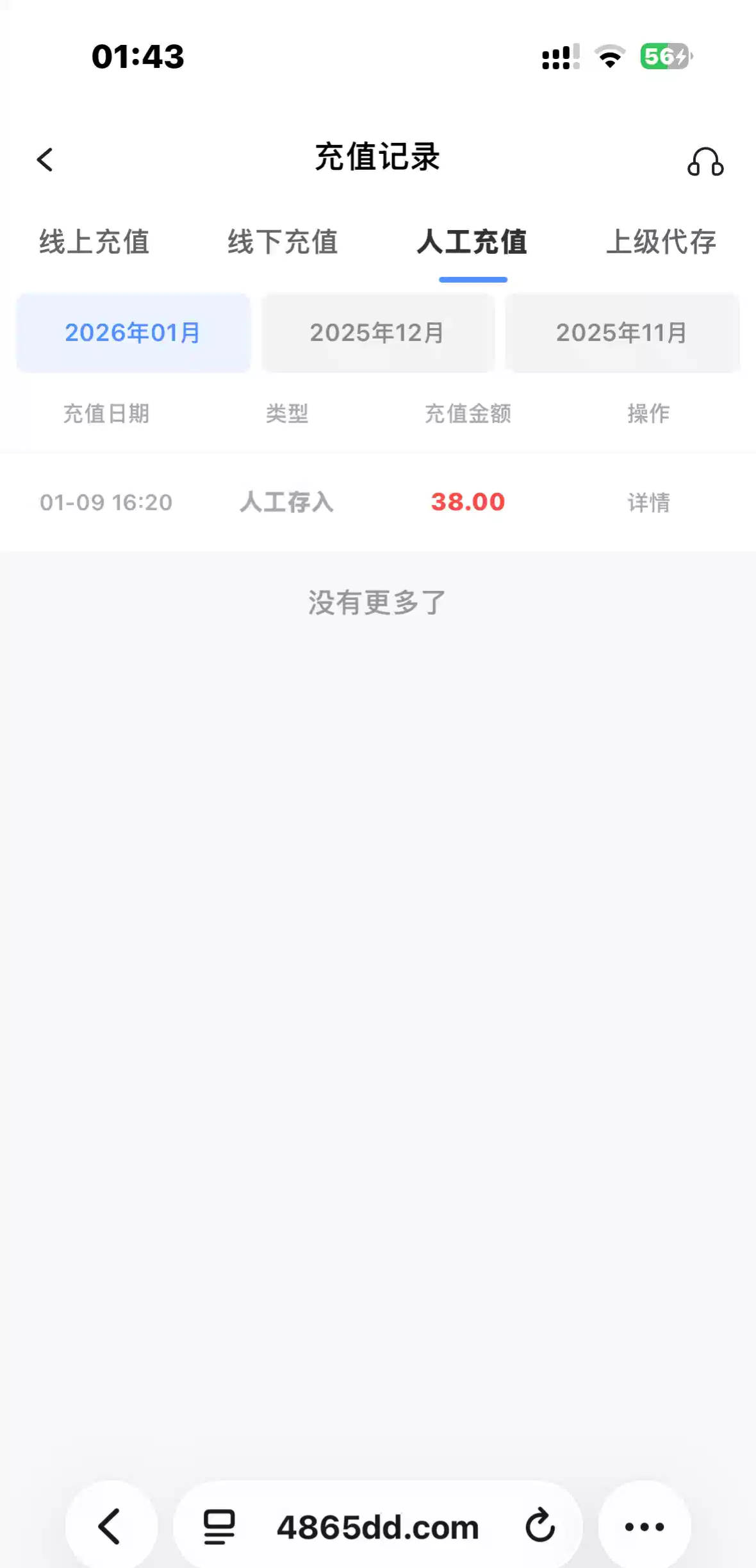Select the 2025年11月 month filter
This screenshot has width=756, height=1568.
pyautogui.click(x=622, y=332)
